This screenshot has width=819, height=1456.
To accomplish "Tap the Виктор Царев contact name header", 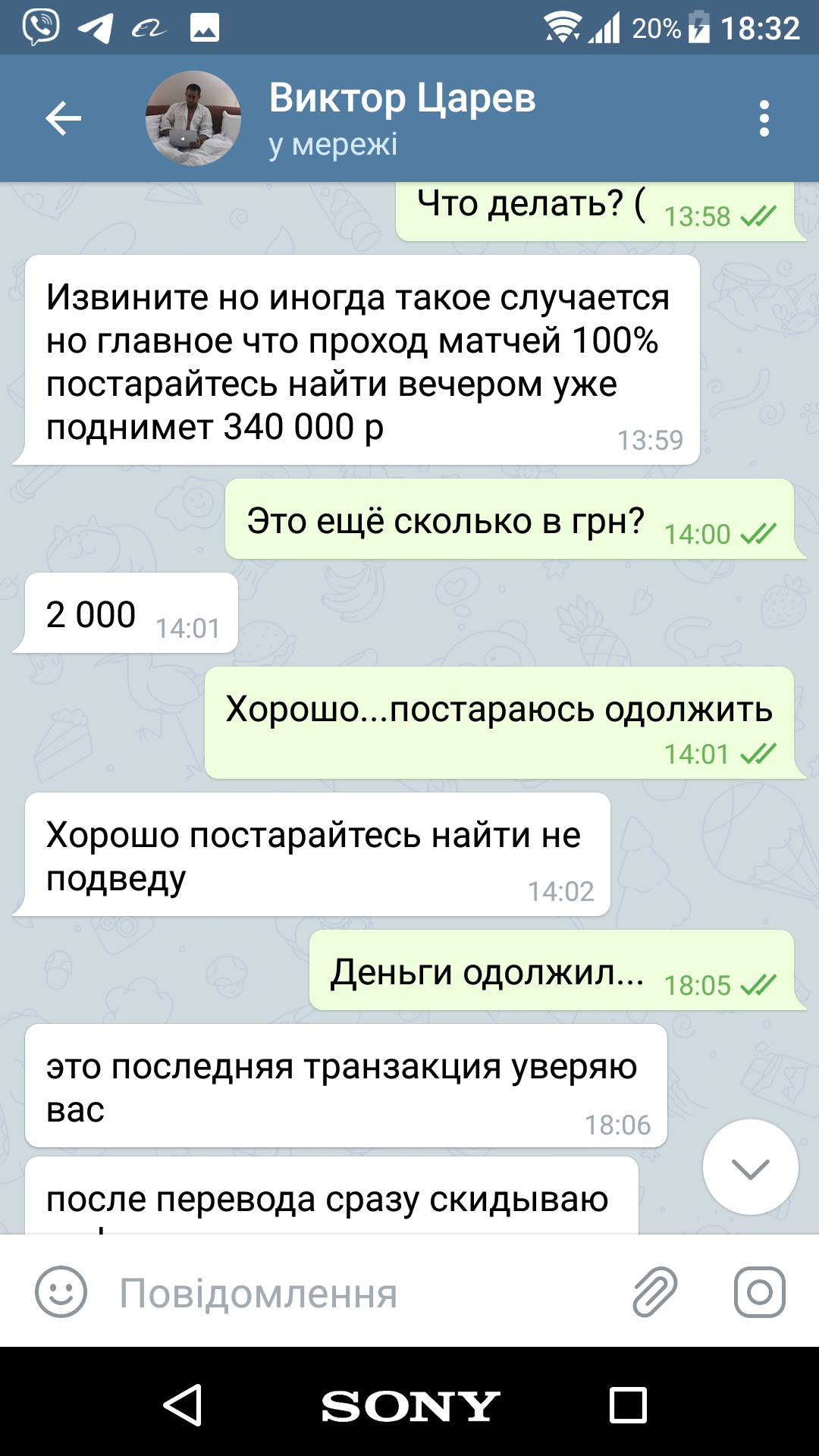I will coord(402,99).
